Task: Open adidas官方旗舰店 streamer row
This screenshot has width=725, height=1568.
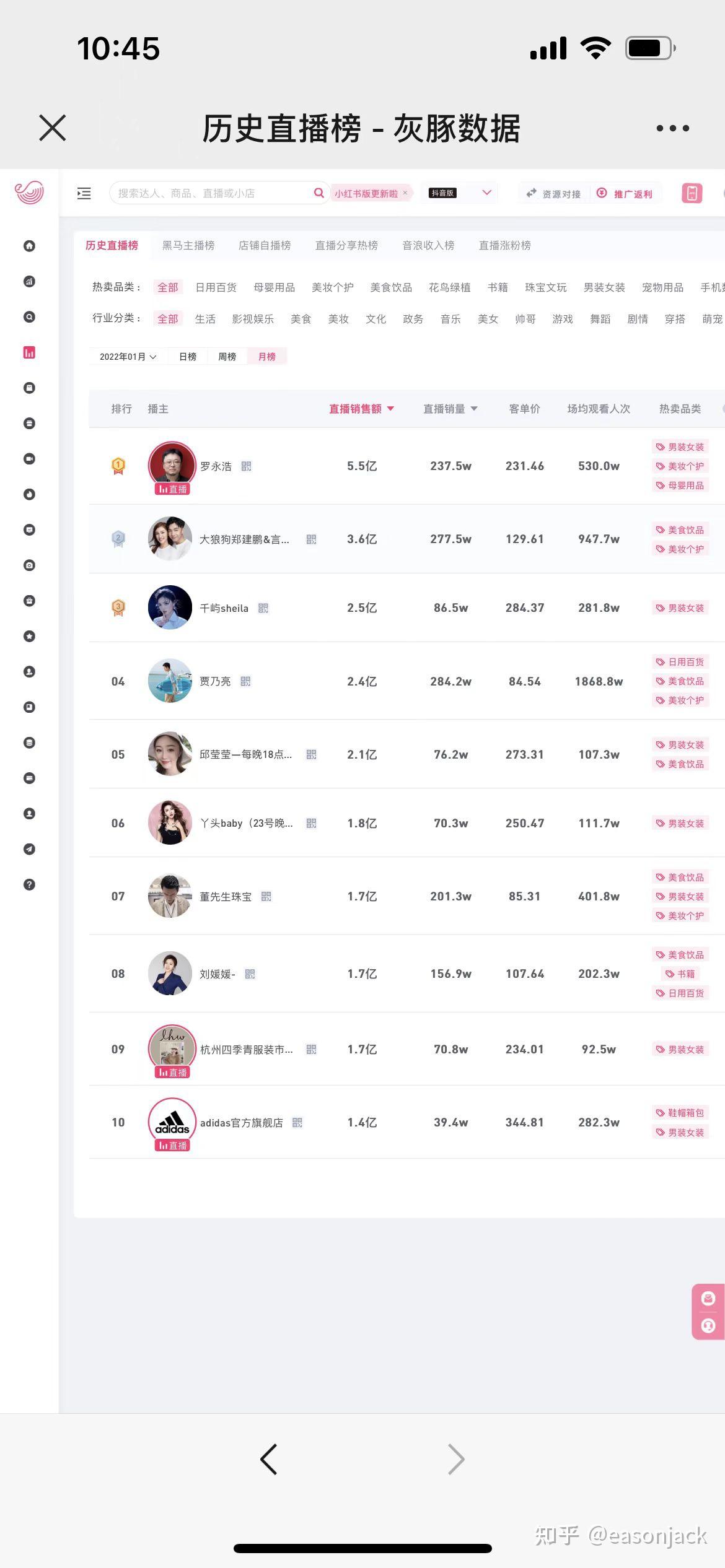Action: point(241,1123)
